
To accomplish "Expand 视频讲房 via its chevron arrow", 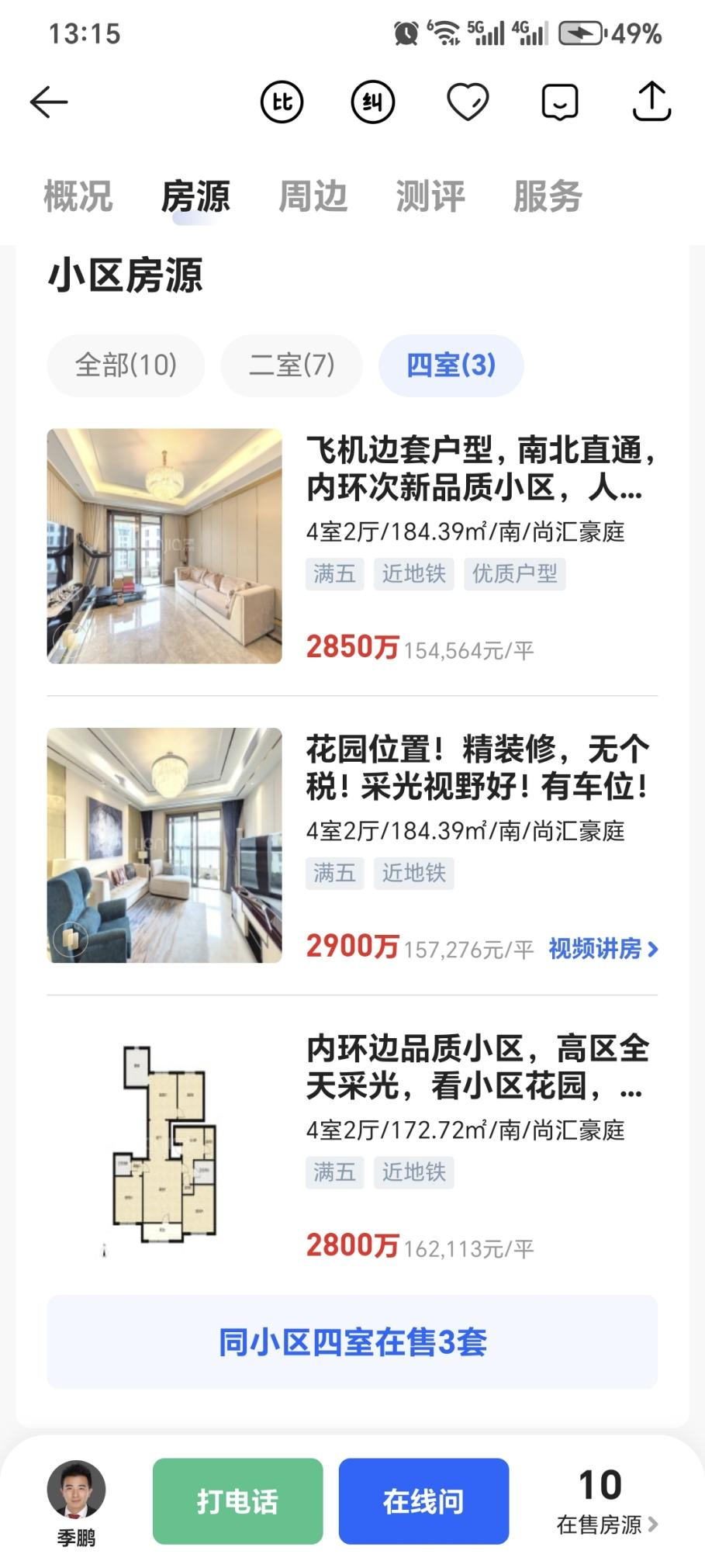I will pyautogui.click(x=656, y=948).
